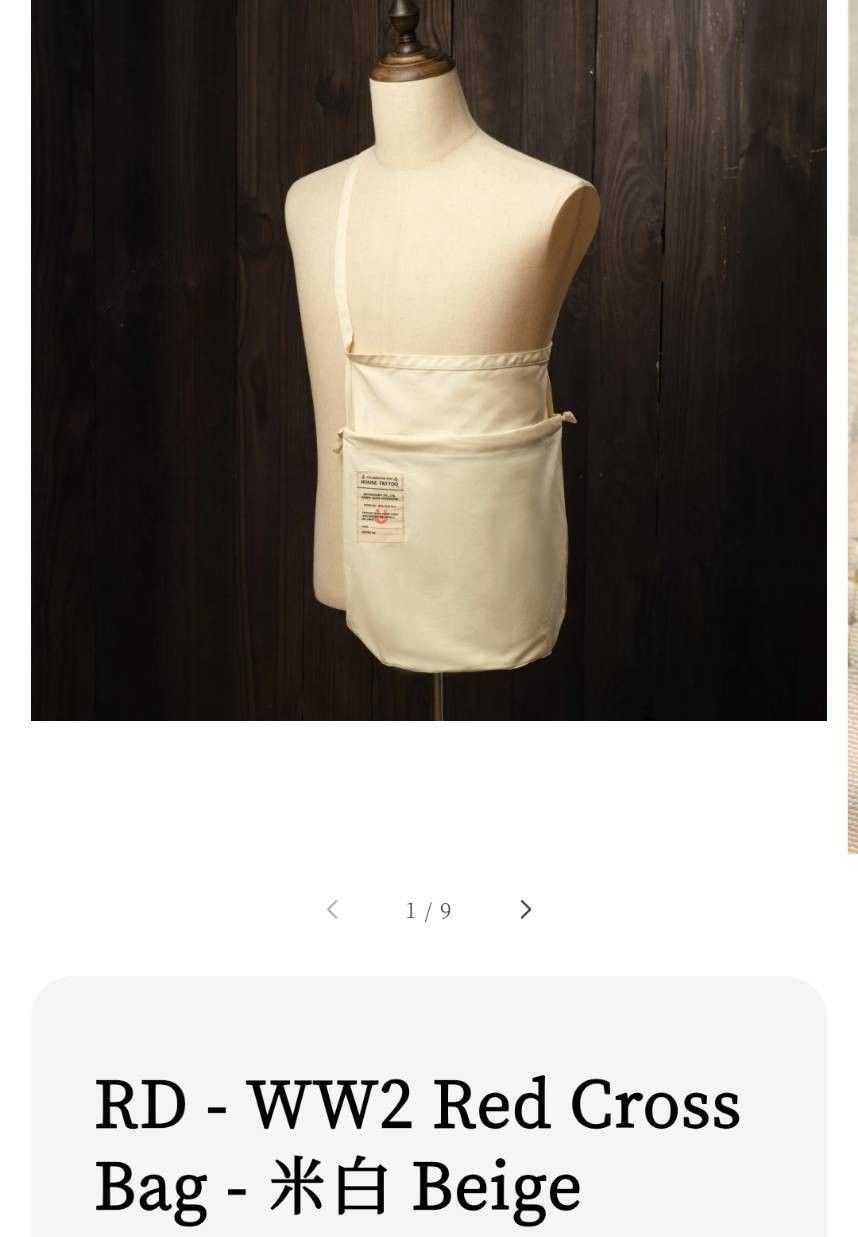
Task: Go to the previous product image
Action: (332, 910)
